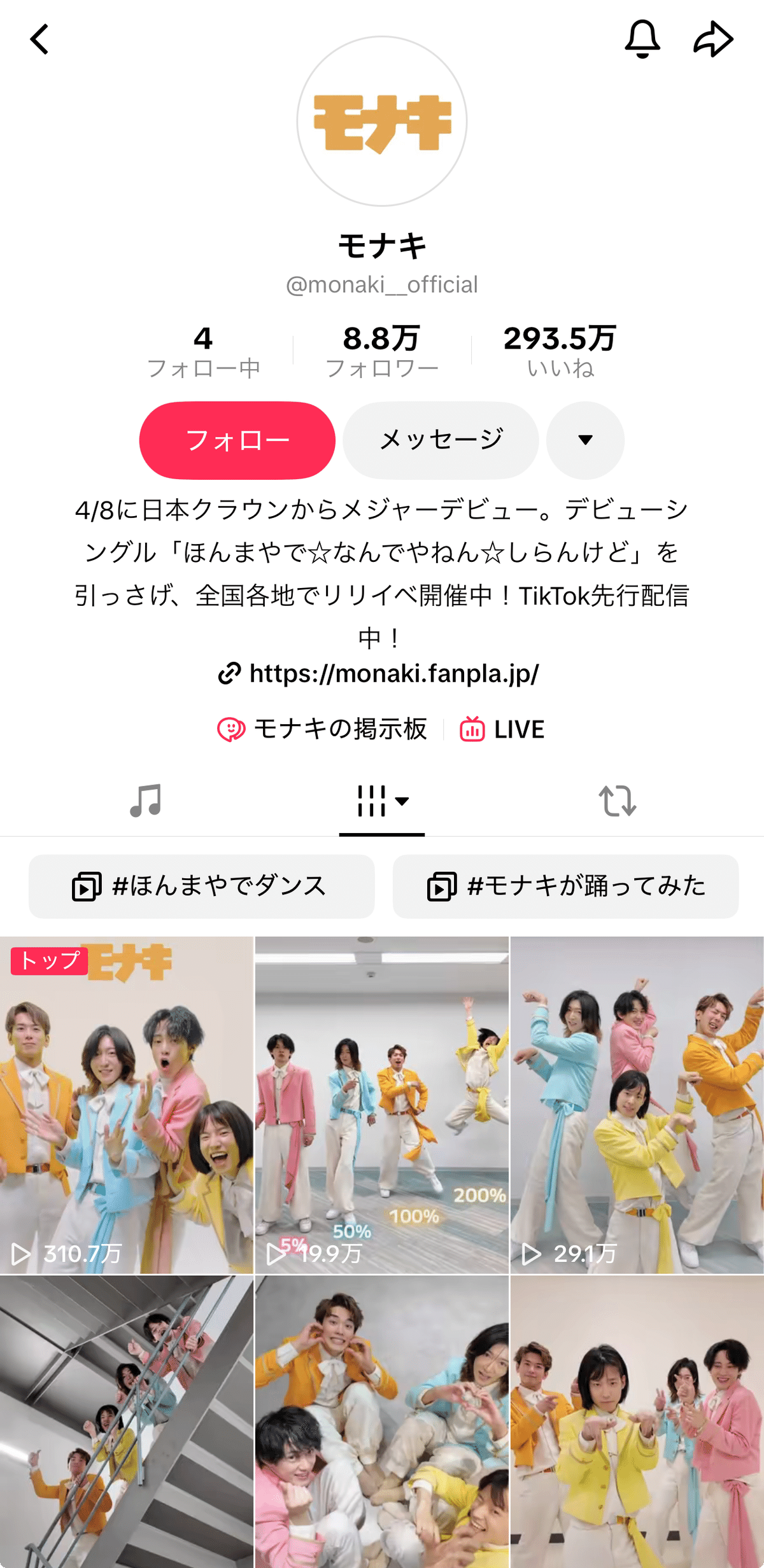View the 8.8万 フォロワー followers list
This screenshot has height=1568, width=764.
pos(381,351)
